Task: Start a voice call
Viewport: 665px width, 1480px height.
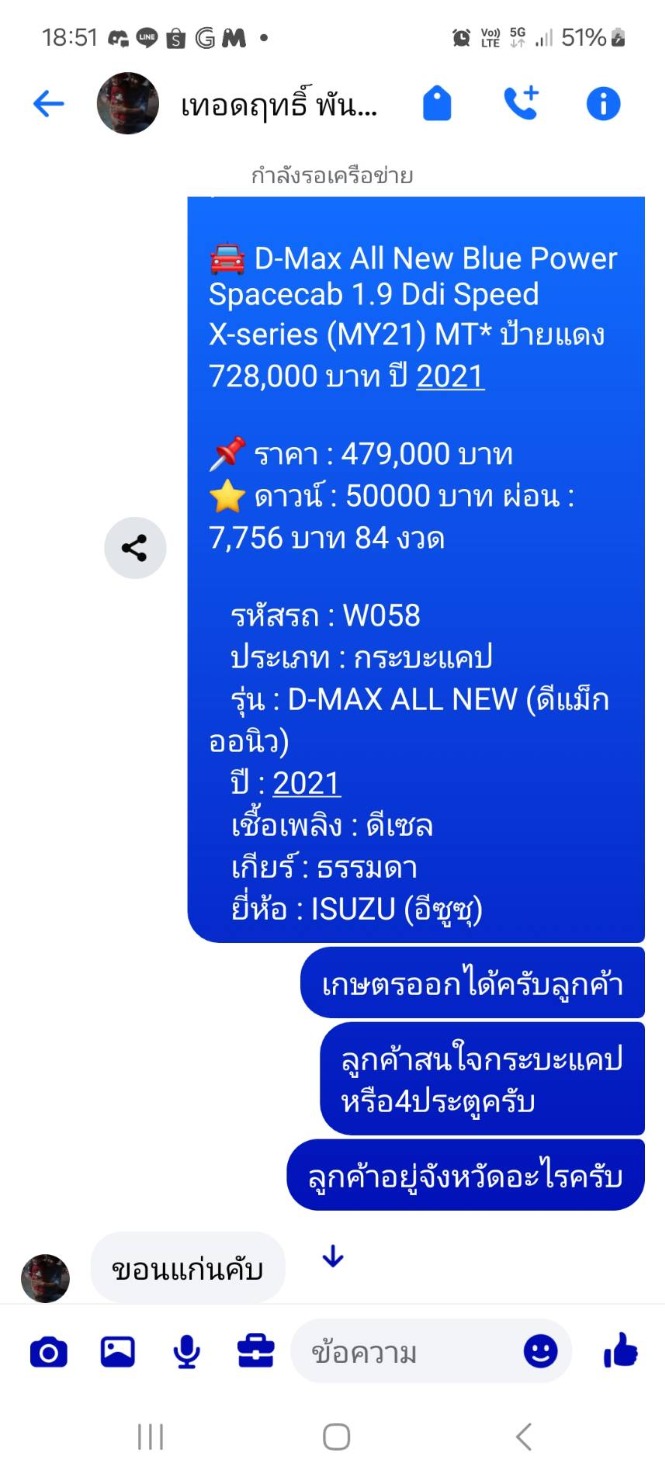Action: [x=520, y=103]
